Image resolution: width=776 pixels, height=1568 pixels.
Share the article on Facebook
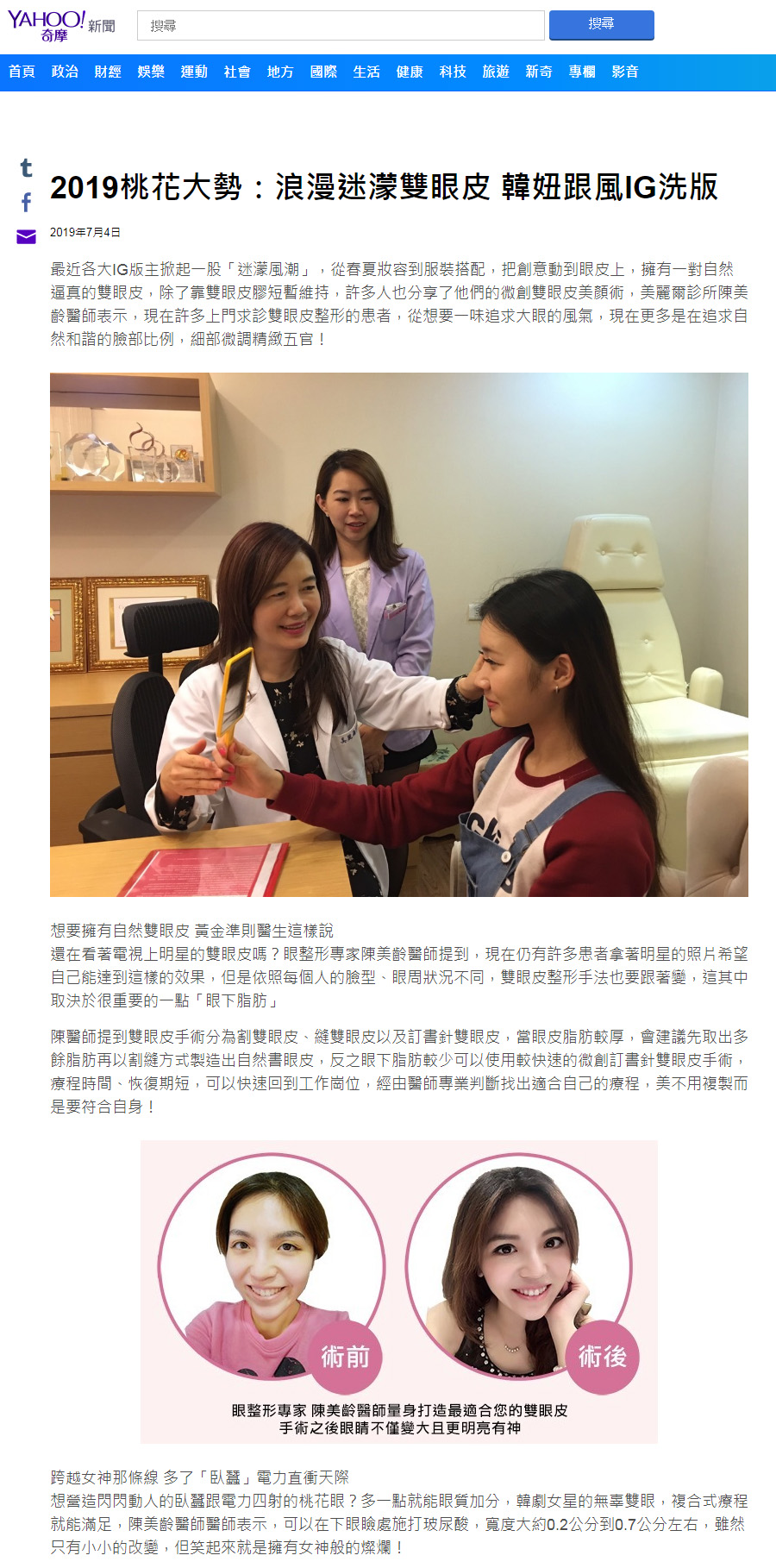pos(26,203)
